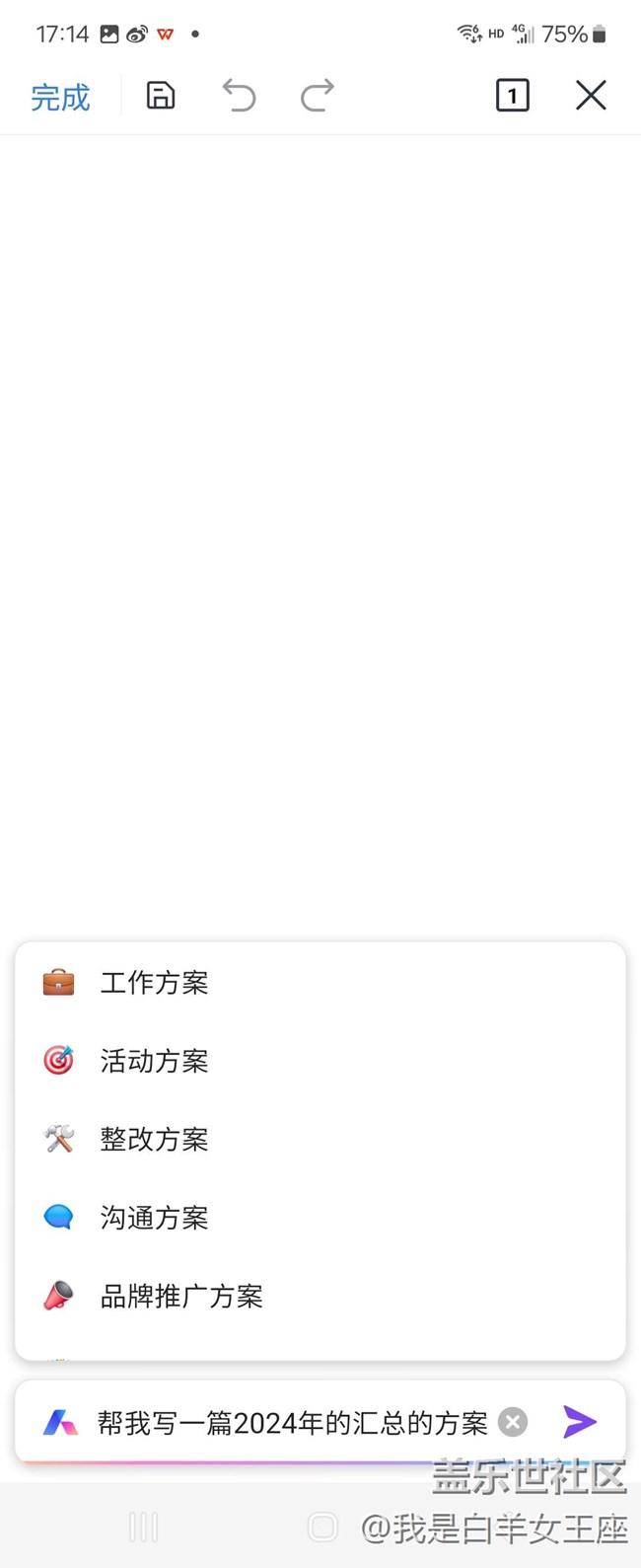Select the 沟通方案 suggestion
This screenshot has height=1568, width=641.
[x=154, y=1218]
